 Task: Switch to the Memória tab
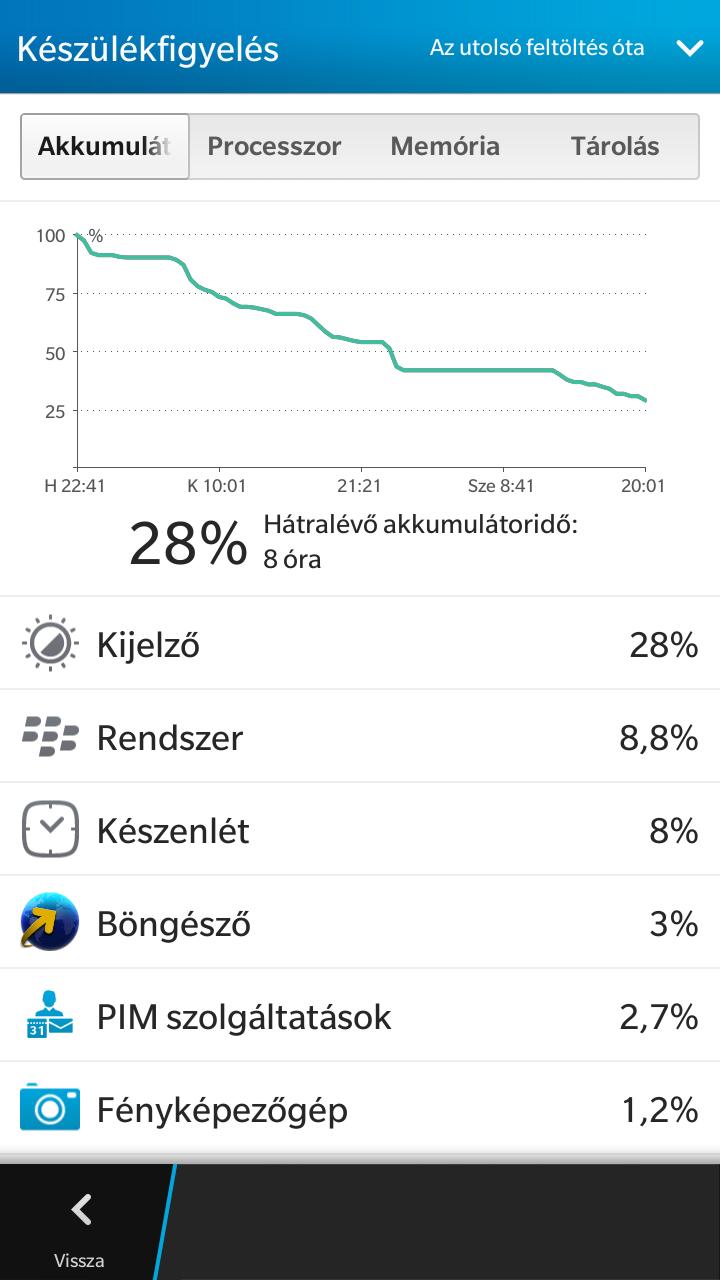pos(445,146)
